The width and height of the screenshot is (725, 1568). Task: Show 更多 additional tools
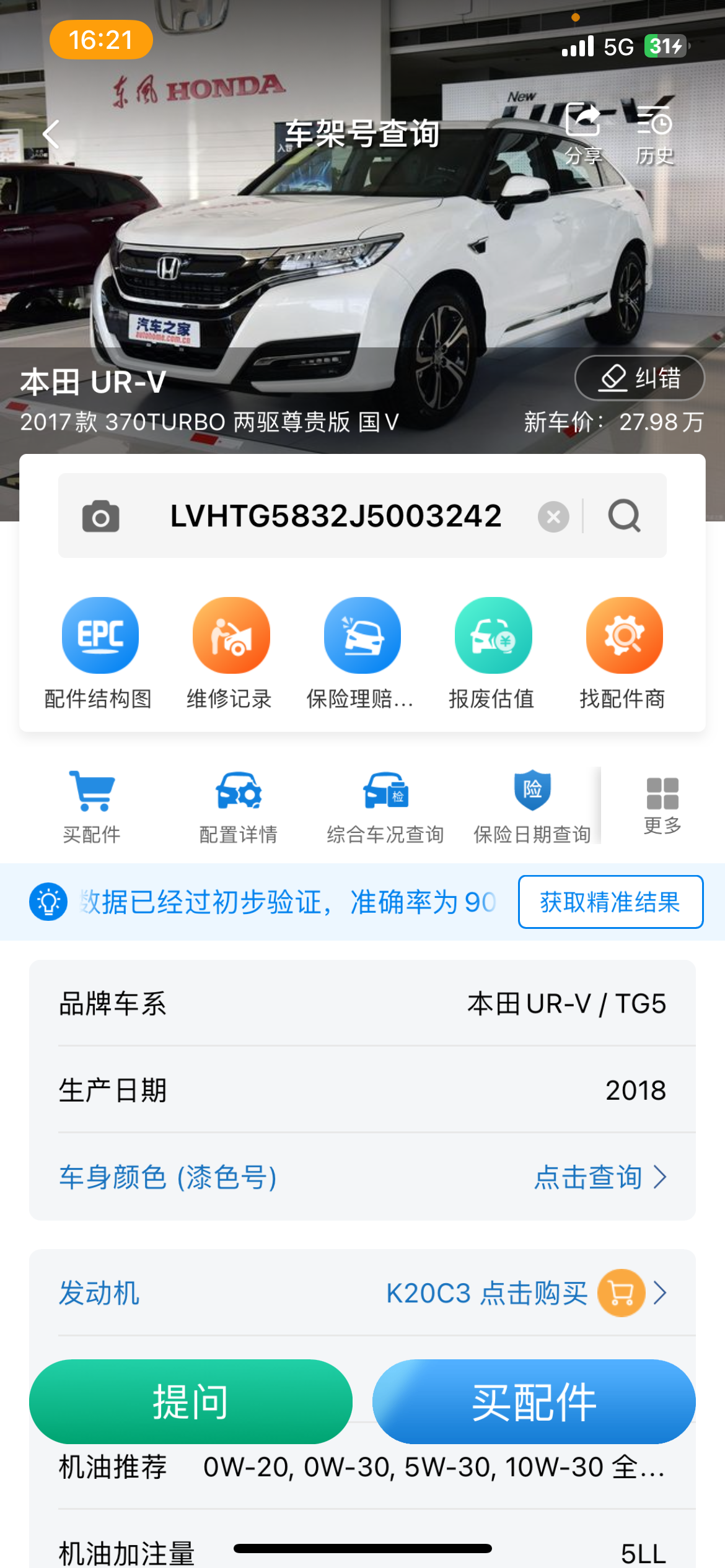[x=662, y=806]
